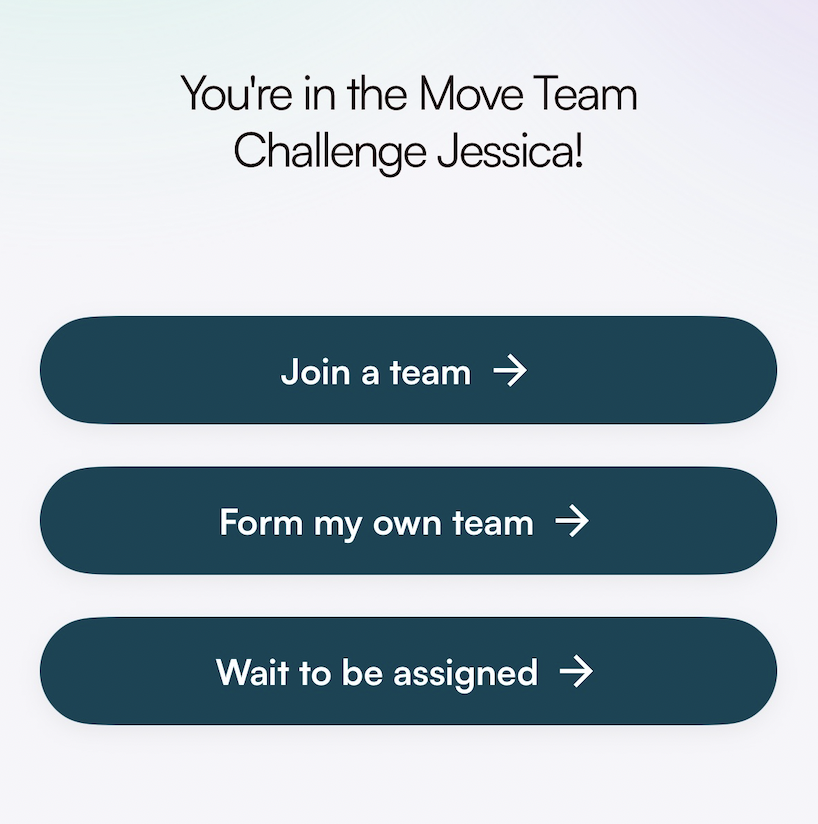Click the name 'Jessica' in the heading
The height and width of the screenshot is (824, 818).
click(510, 152)
